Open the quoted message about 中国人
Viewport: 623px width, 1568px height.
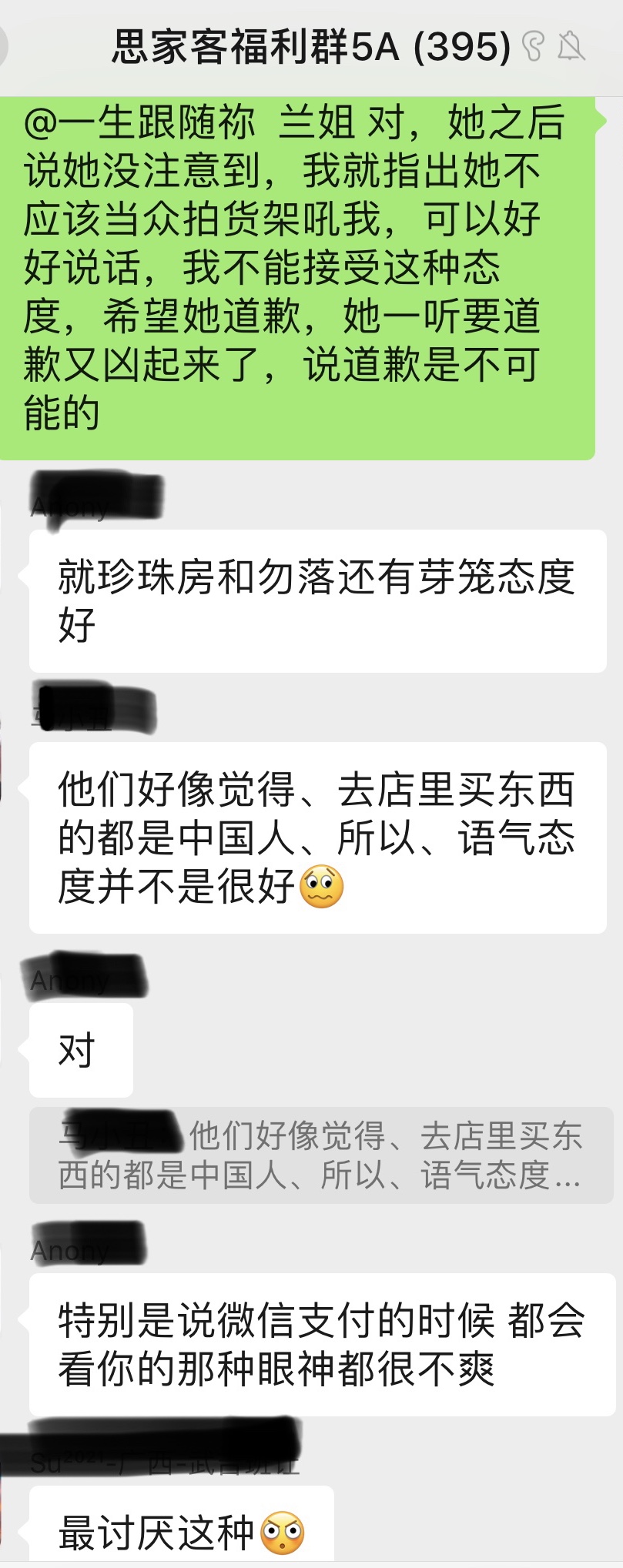[x=320, y=1155]
